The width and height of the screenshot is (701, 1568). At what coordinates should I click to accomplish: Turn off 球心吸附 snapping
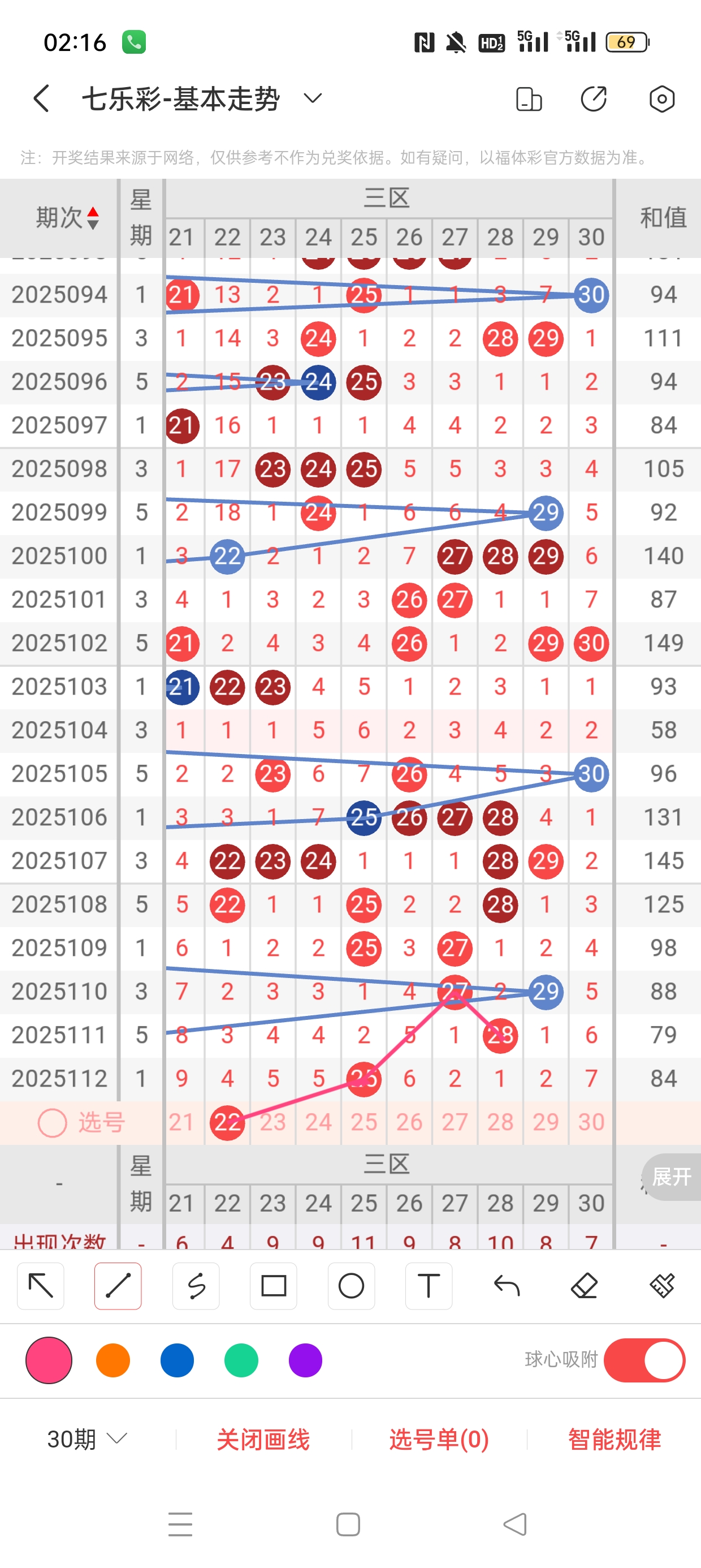644,1360
